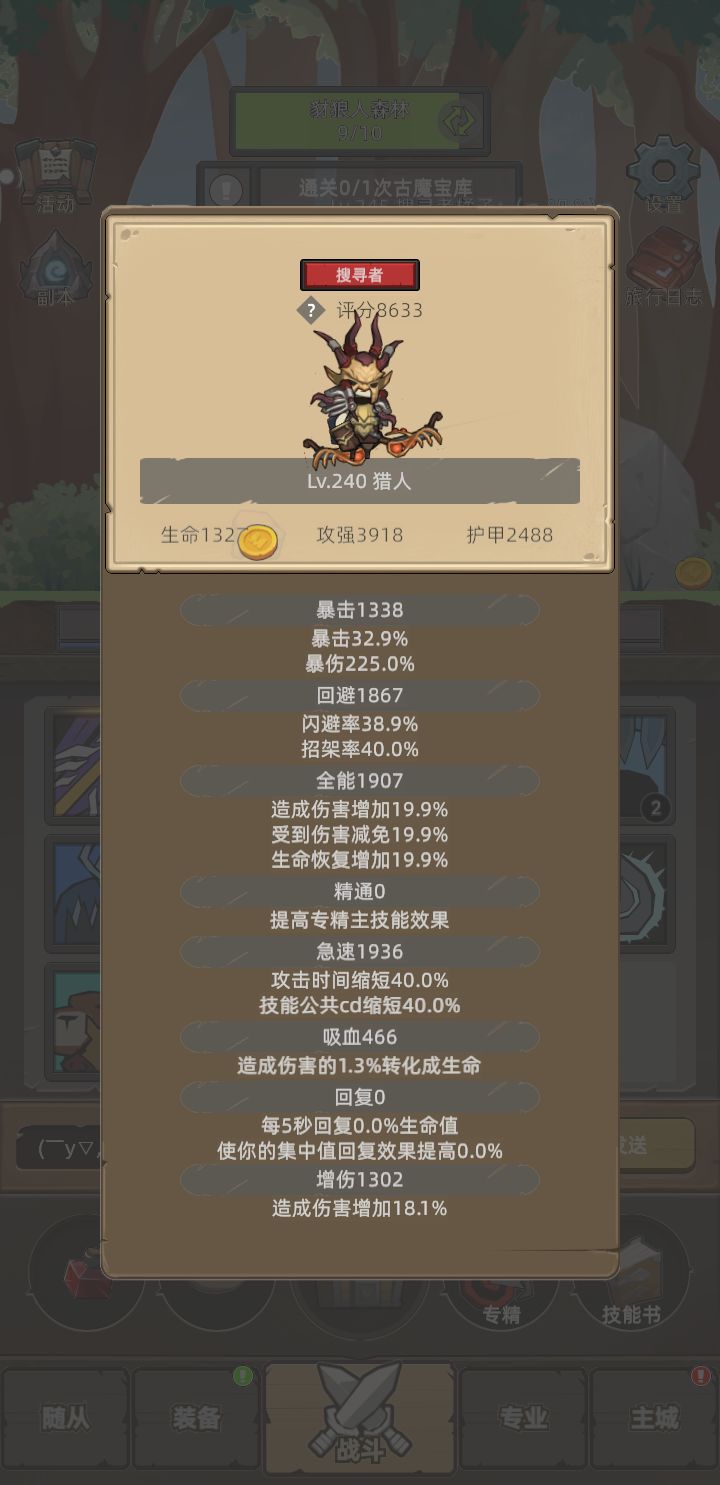The height and width of the screenshot is (1485, 720).
Task: Expand the 急速1936 stat row
Action: click(358, 952)
